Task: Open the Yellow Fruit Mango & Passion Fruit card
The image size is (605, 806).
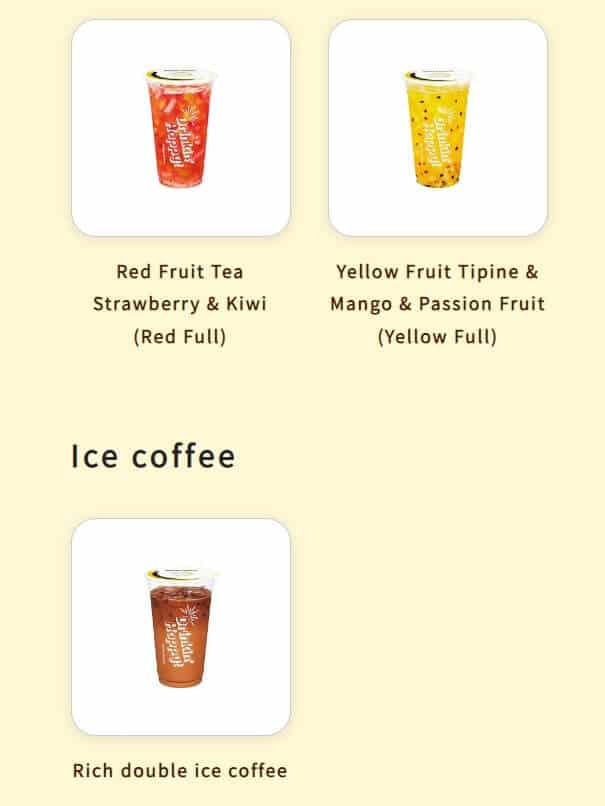Action: pos(438,128)
